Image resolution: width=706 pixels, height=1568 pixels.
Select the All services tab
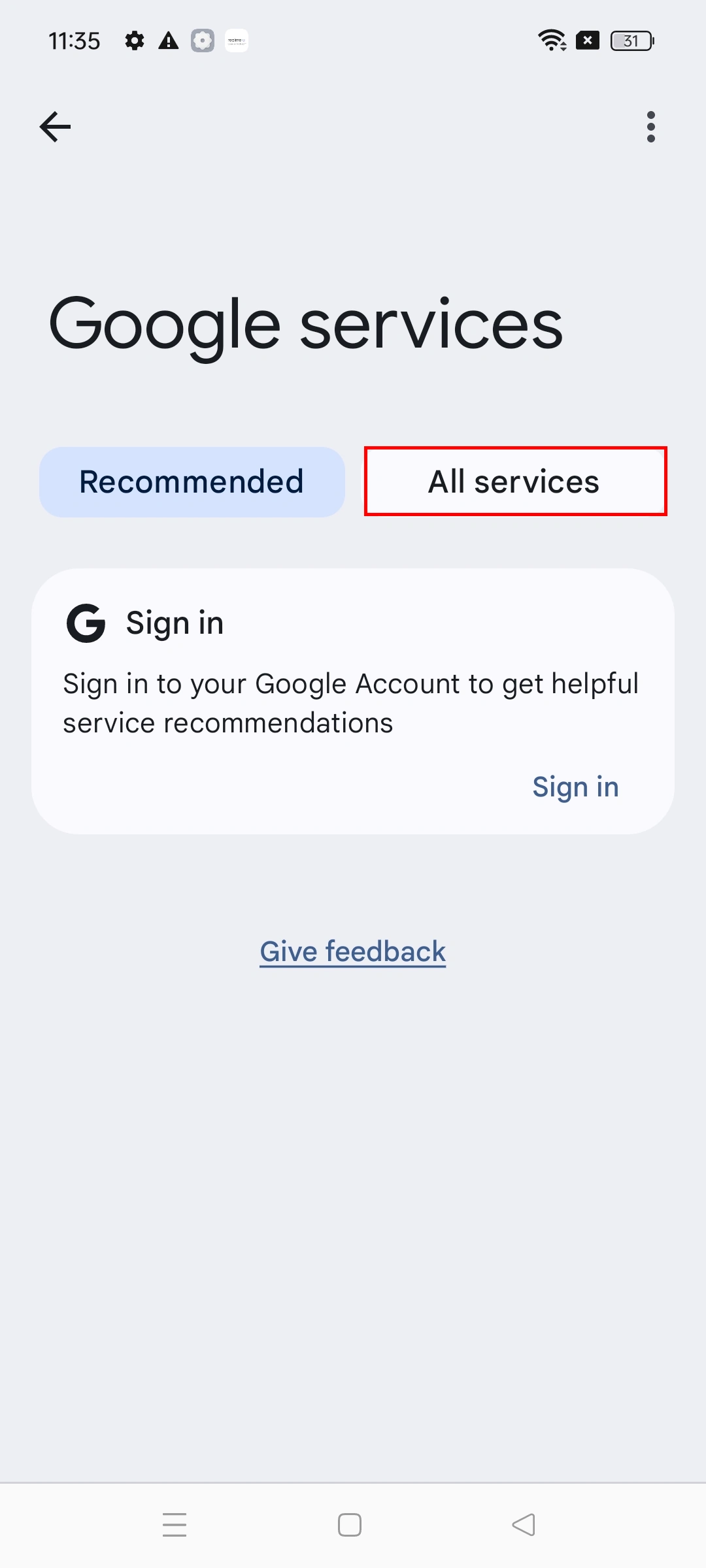tap(514, 482)
